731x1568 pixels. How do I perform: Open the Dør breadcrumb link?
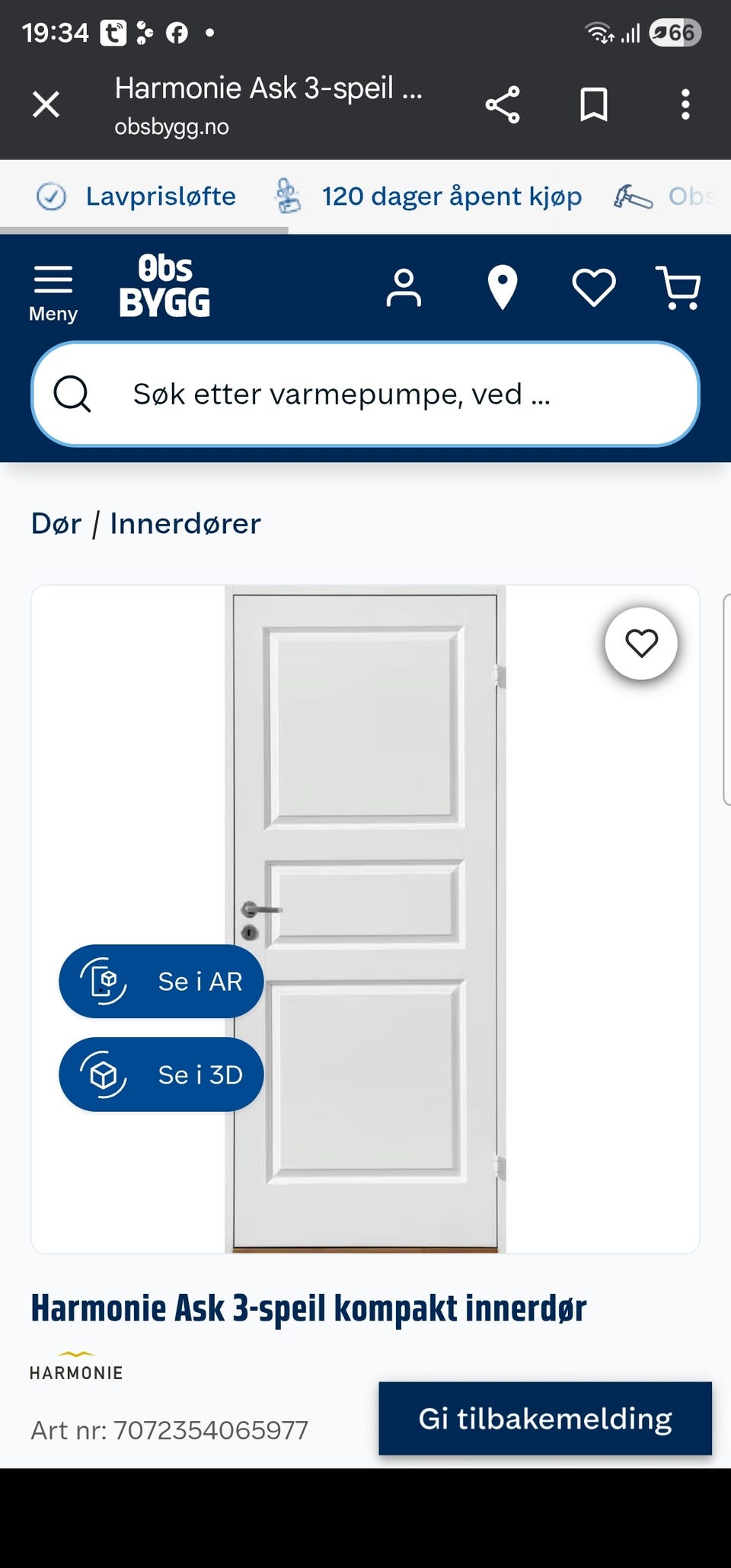click(56, 523)
